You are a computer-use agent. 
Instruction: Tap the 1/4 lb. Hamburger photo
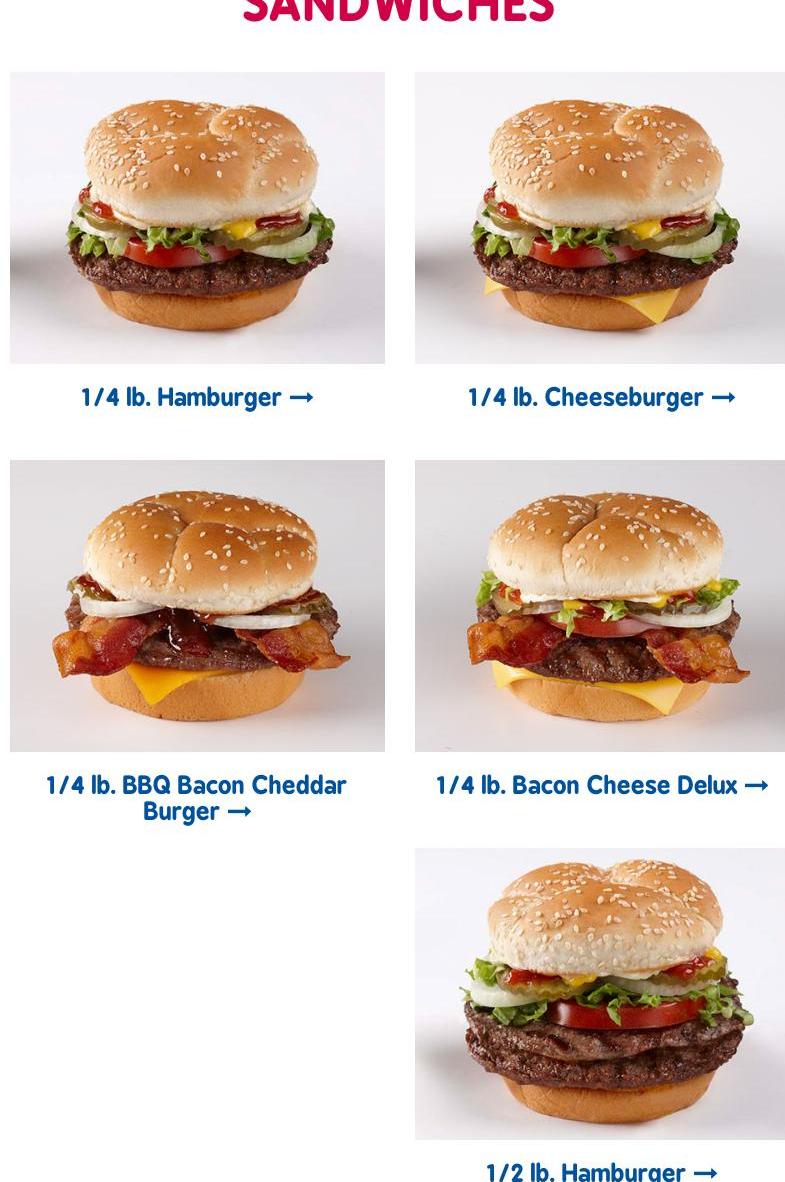[x=197, y=217]
